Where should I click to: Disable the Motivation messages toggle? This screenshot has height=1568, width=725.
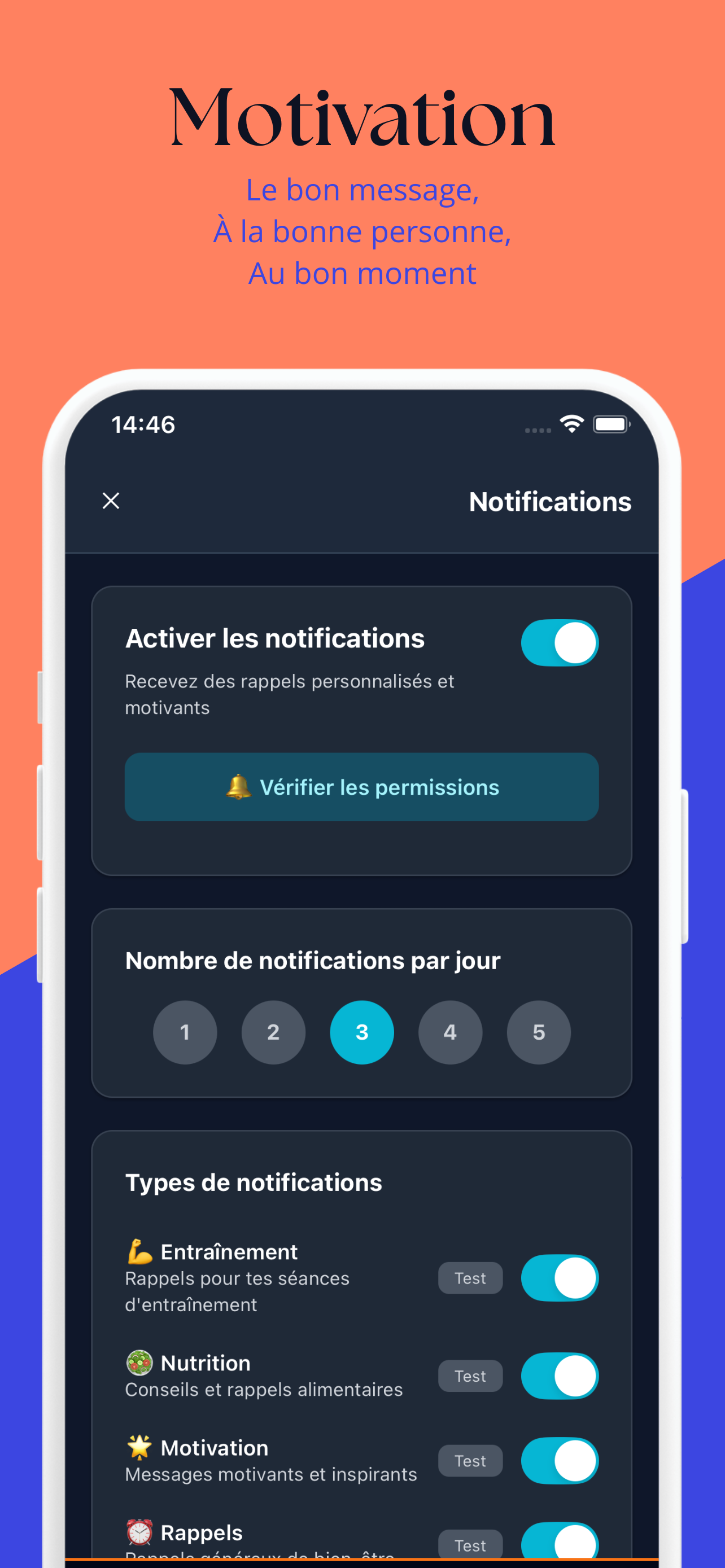[559, 1461]
